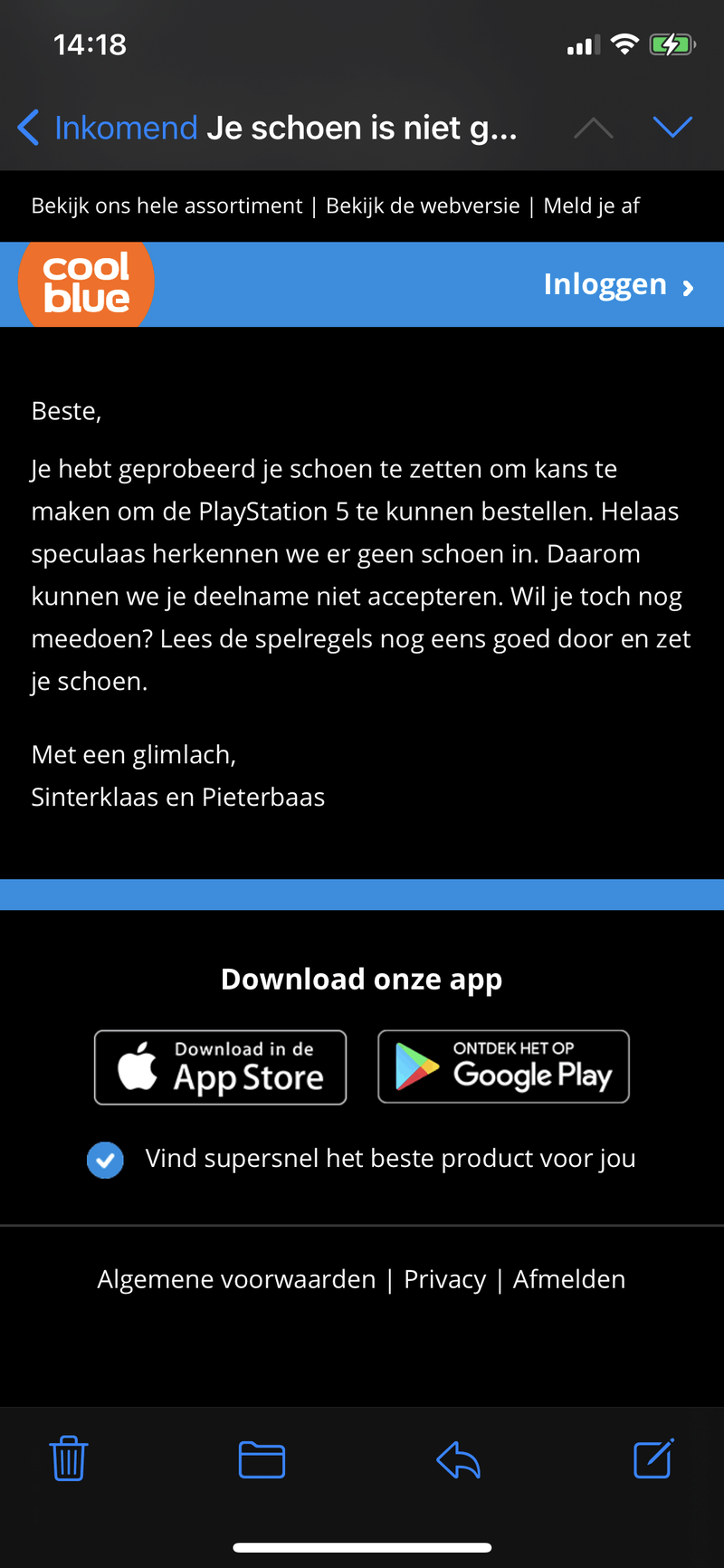The height and width of the screenshot is (1568, 724).
Task: Move email using the folder icon
Action: coord(262,1459)
